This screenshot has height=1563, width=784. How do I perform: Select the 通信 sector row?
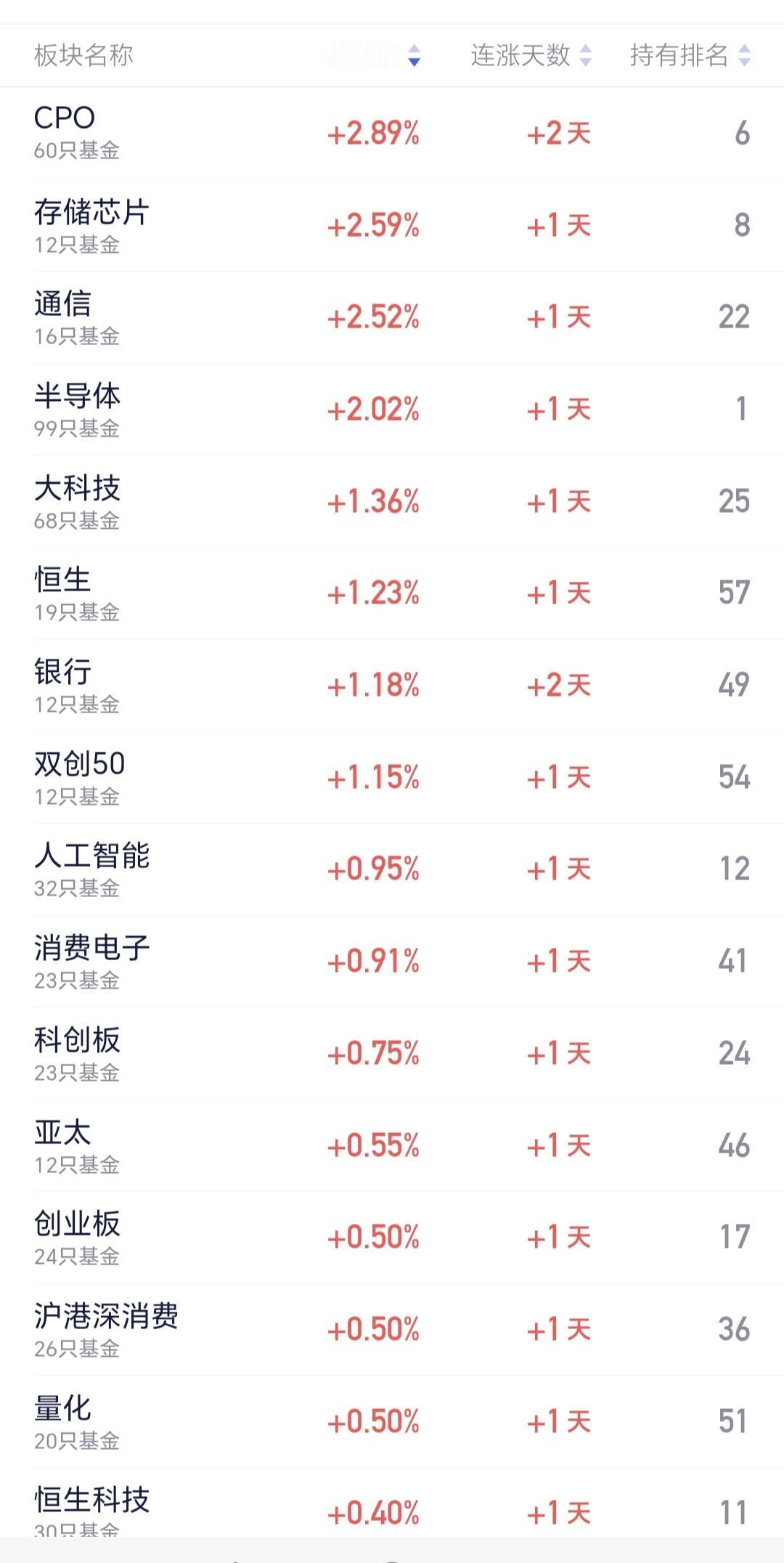tap(392, 317)
